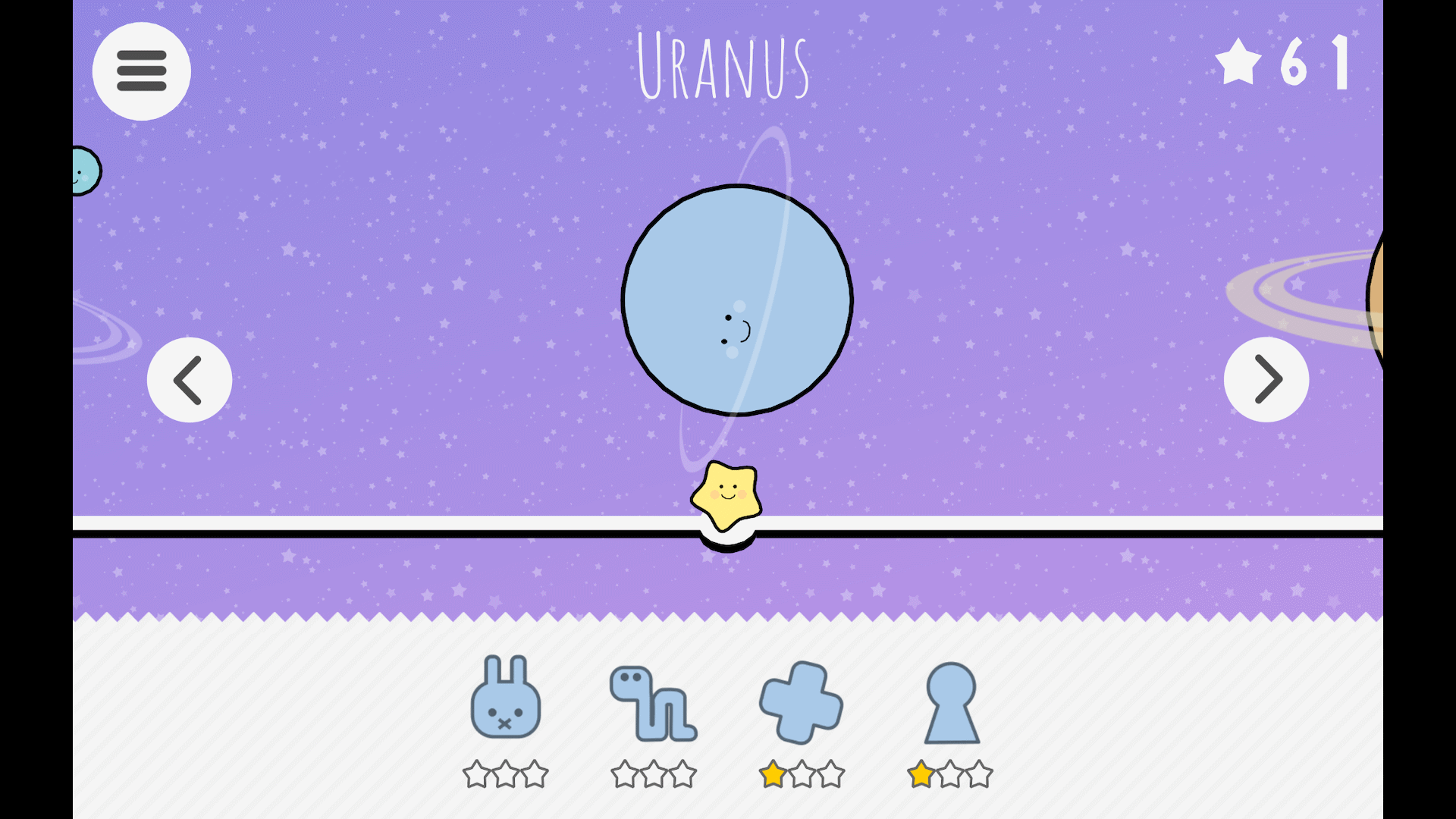1456x819 pixels.
Task: Open the hamburger menu
Action: point(141,71)
